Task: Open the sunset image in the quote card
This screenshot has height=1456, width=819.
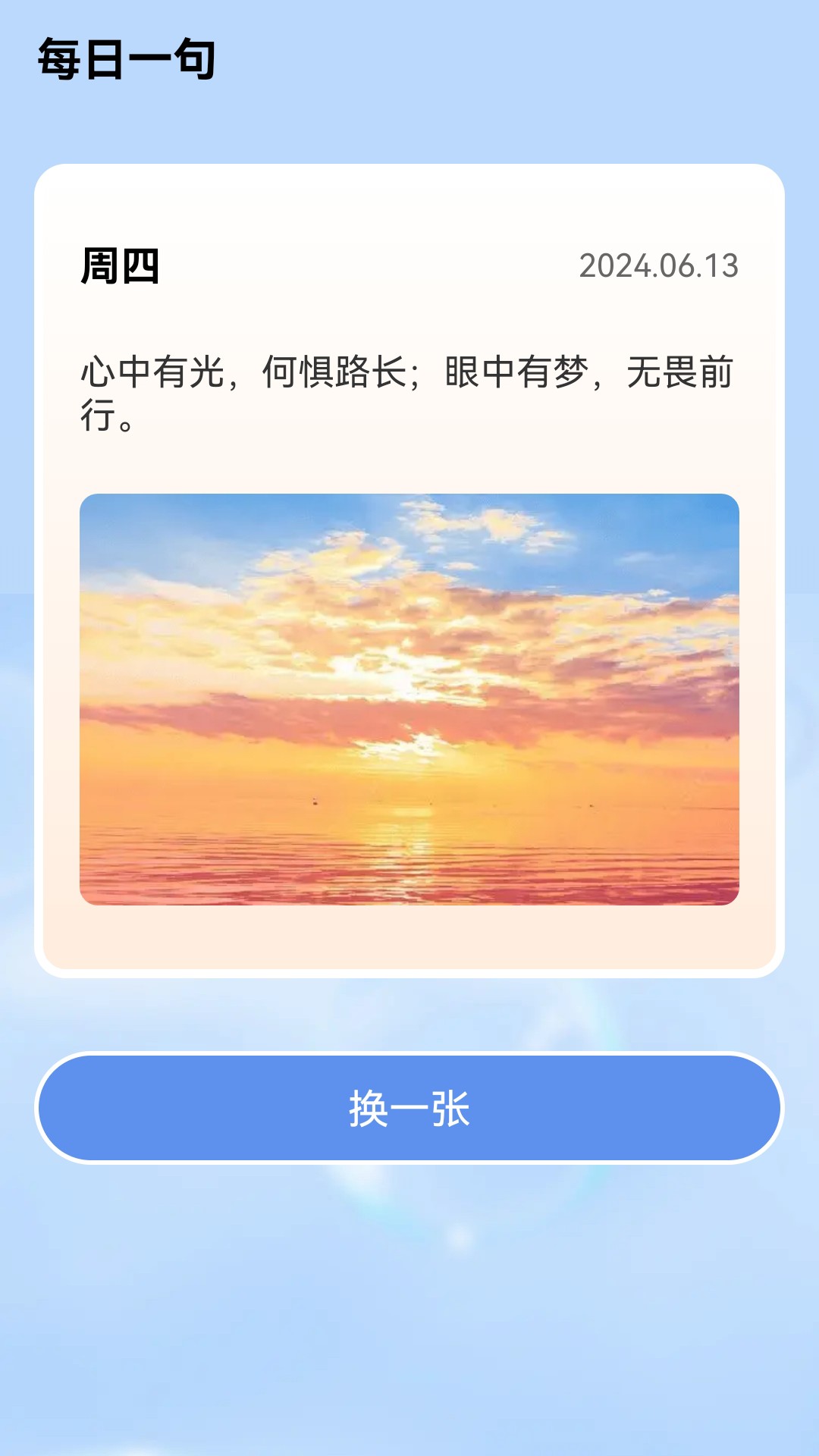Action: coord(409,698)
